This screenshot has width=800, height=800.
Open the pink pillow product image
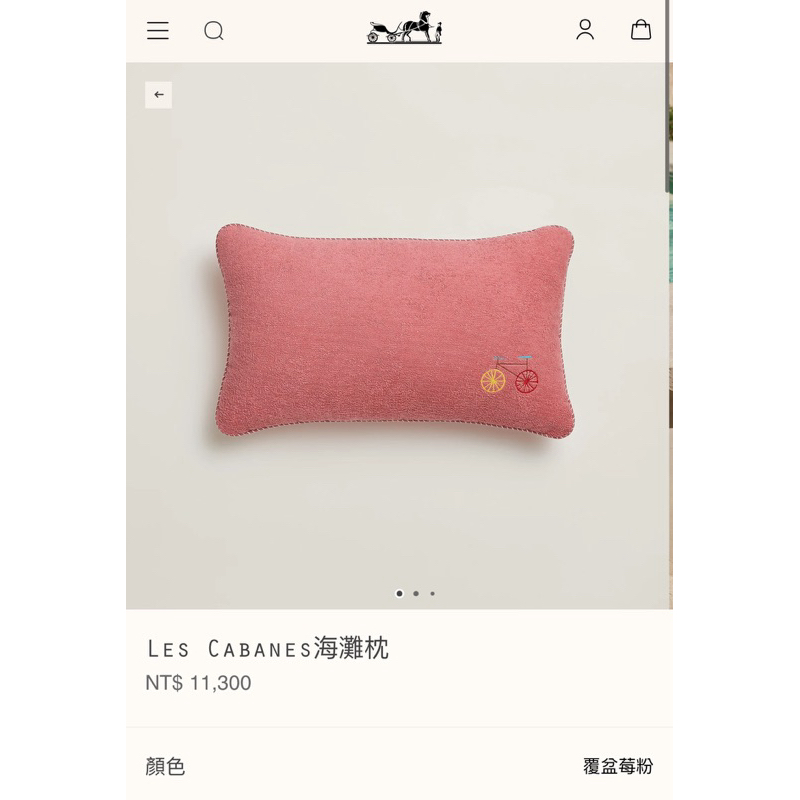click(x=395, y=332)
